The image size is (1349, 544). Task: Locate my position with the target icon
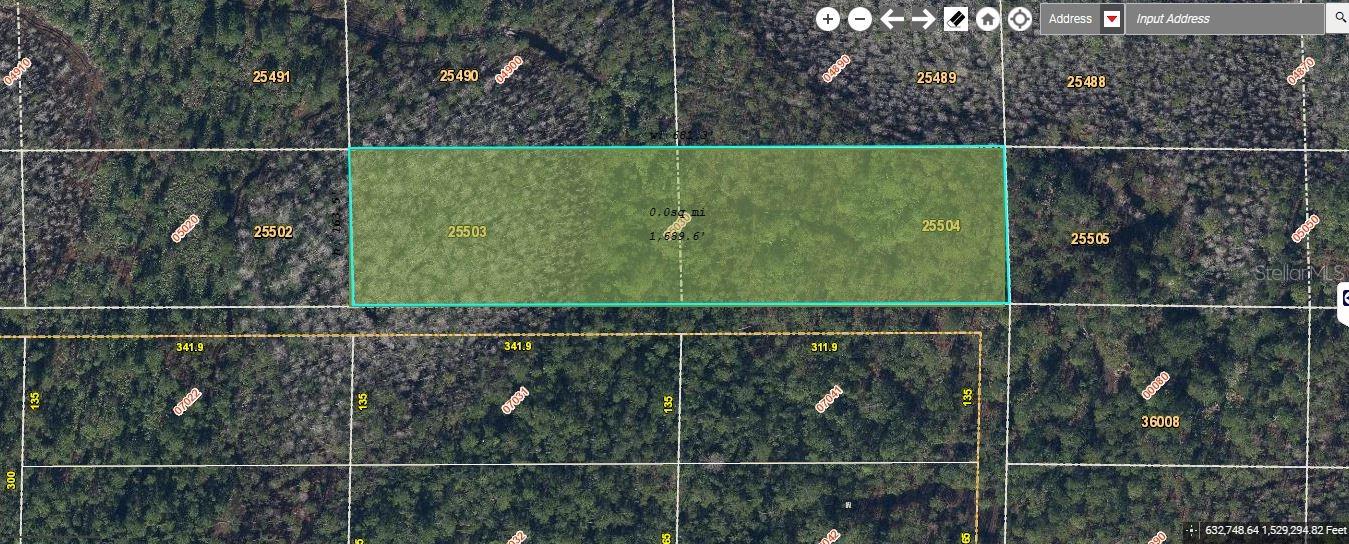[1019, 19]
